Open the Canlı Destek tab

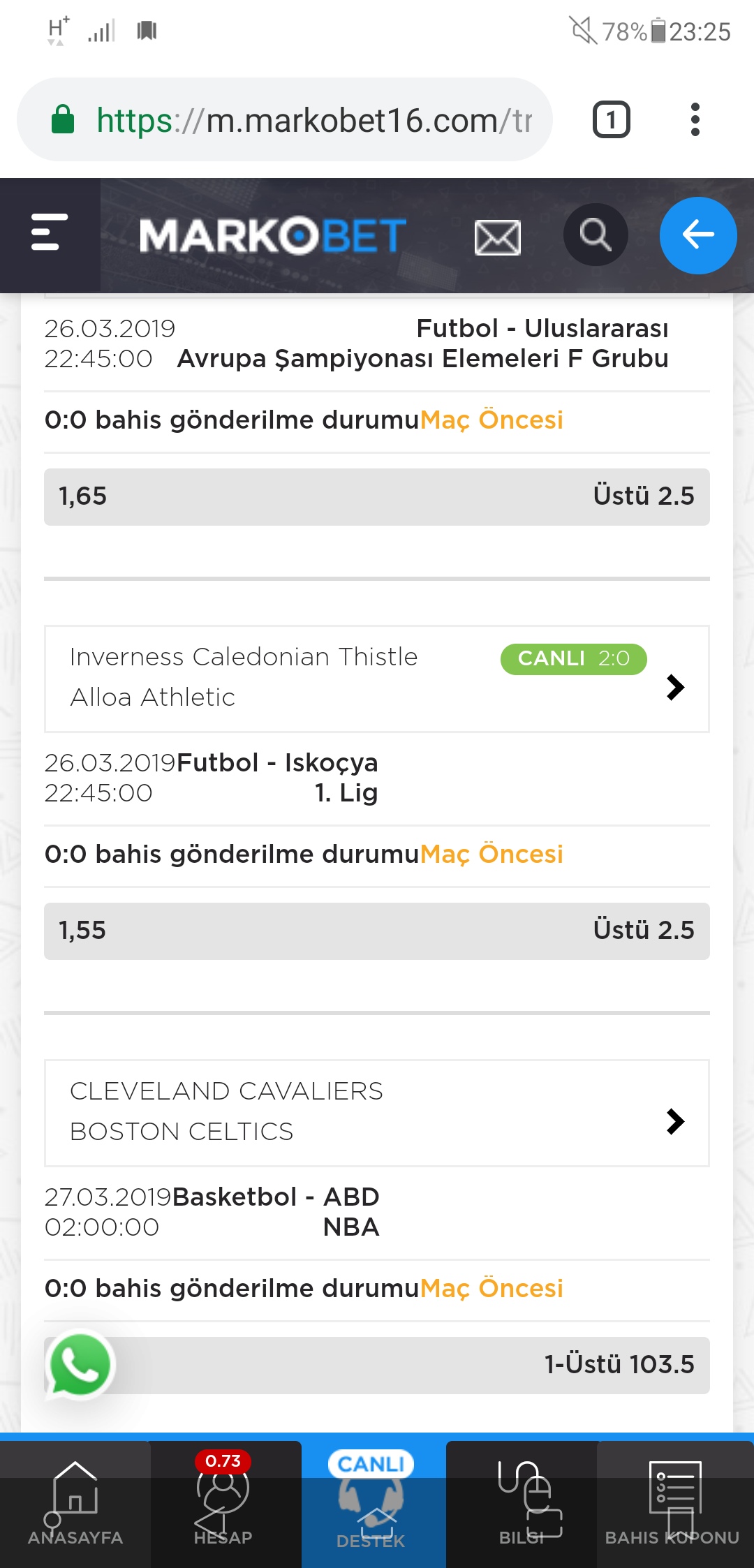click(x=371, y=1503)
